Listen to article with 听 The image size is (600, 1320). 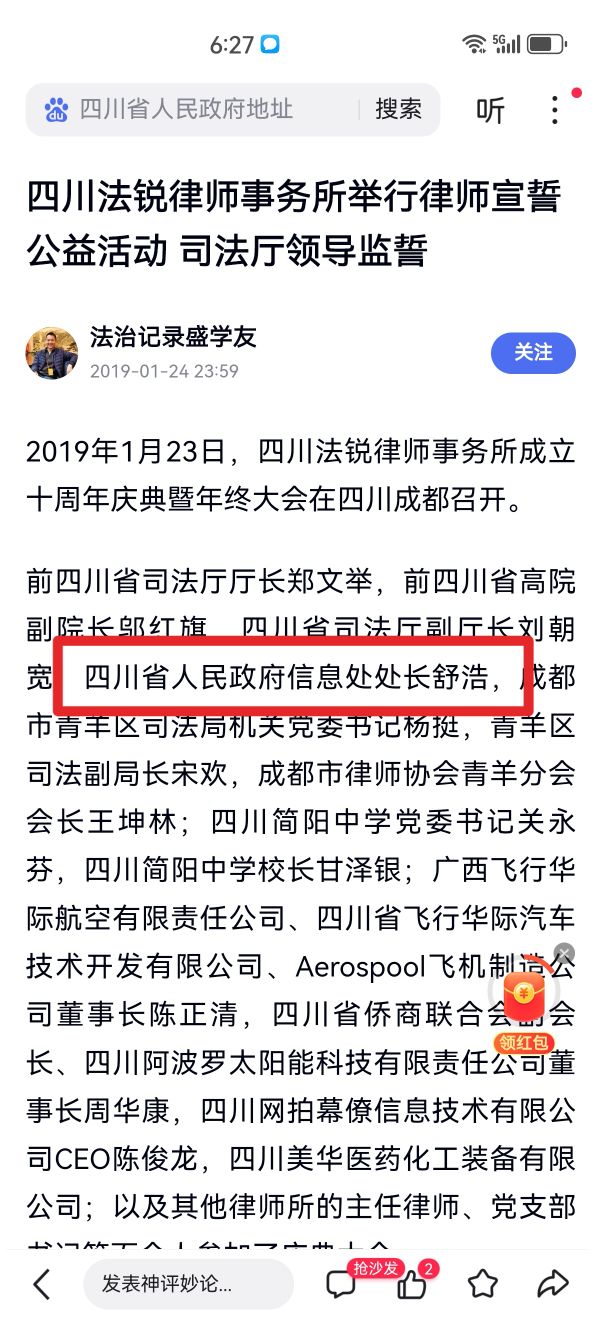(490, 110)
